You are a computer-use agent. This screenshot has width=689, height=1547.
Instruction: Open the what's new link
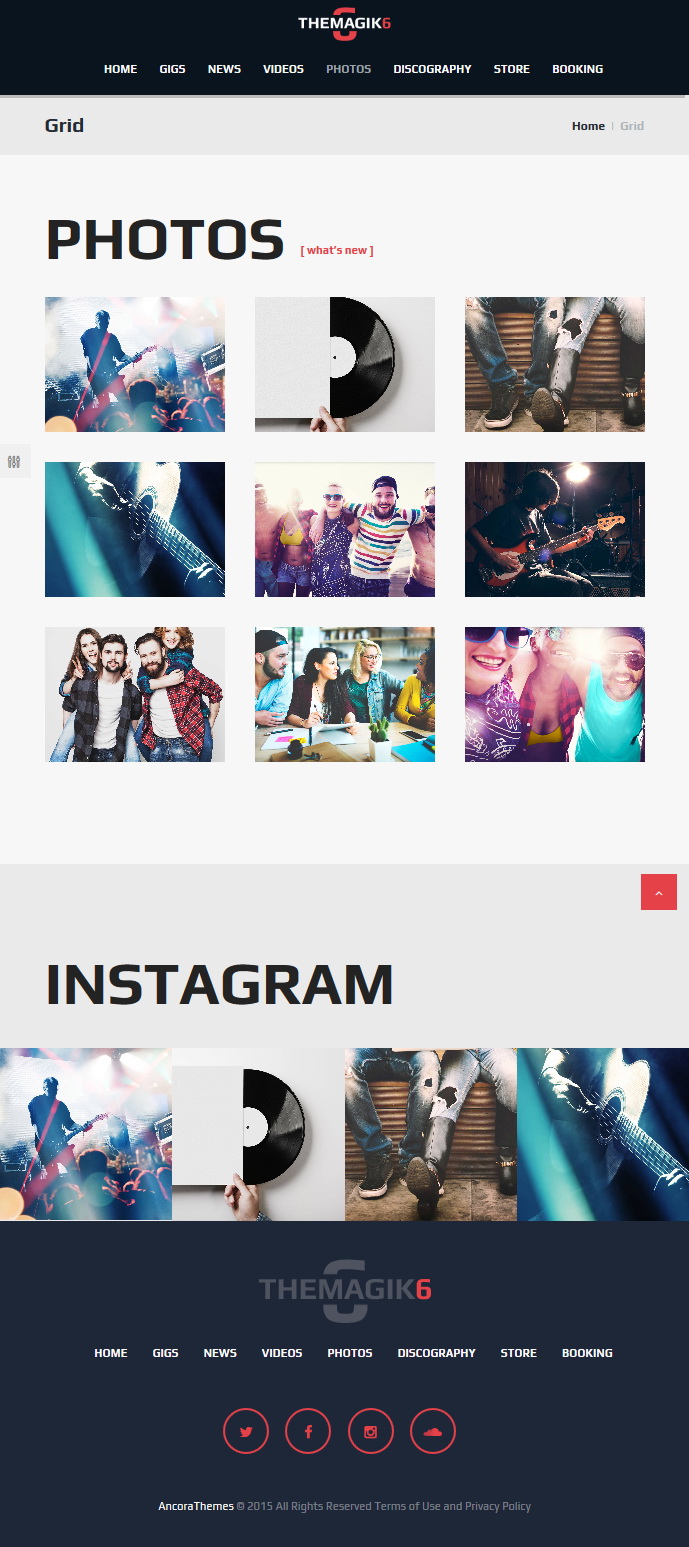[337, 250]
